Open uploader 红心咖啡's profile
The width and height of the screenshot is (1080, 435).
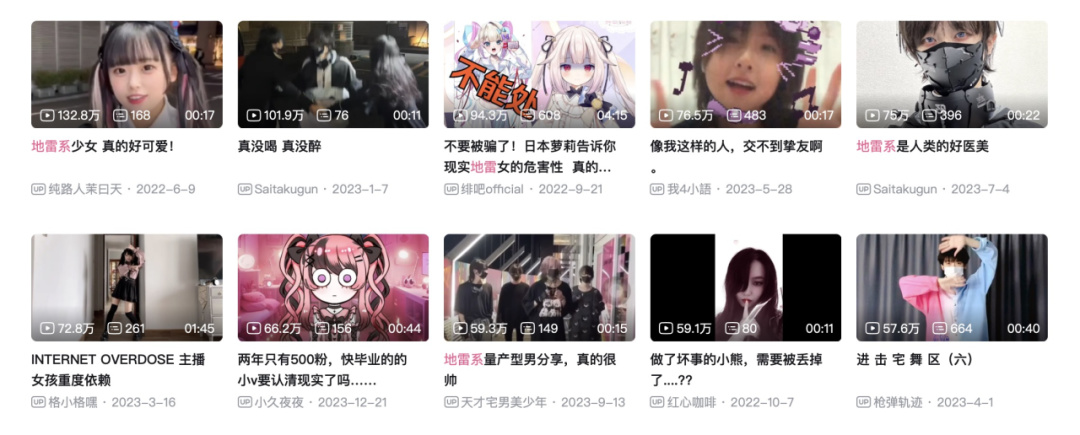[696, 402]
